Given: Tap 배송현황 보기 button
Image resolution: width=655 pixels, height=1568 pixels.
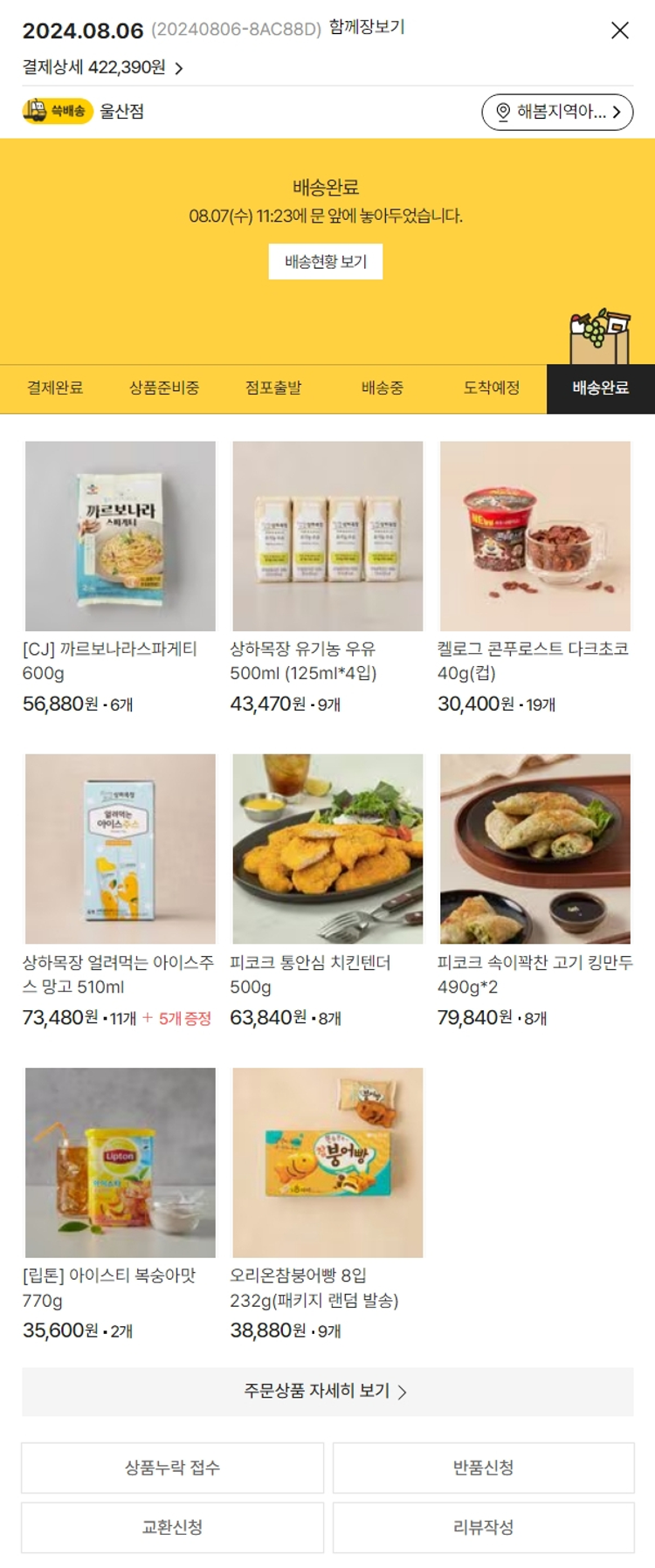Looking at the screenshot, I should tap(326, 262).
